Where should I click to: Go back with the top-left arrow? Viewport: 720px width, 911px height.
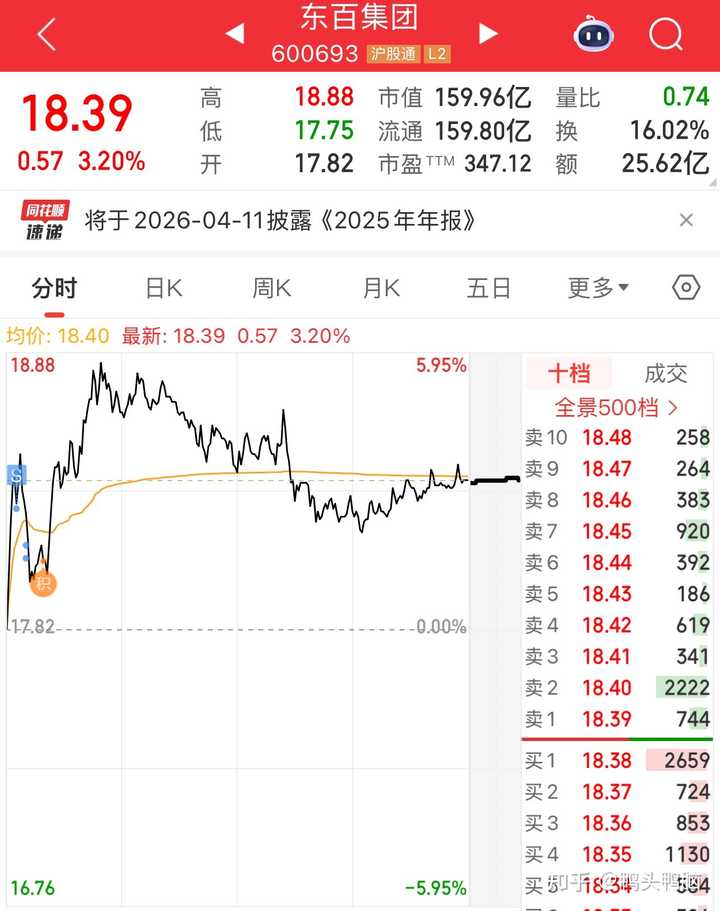pyautogui.click(x=46, y=35)
